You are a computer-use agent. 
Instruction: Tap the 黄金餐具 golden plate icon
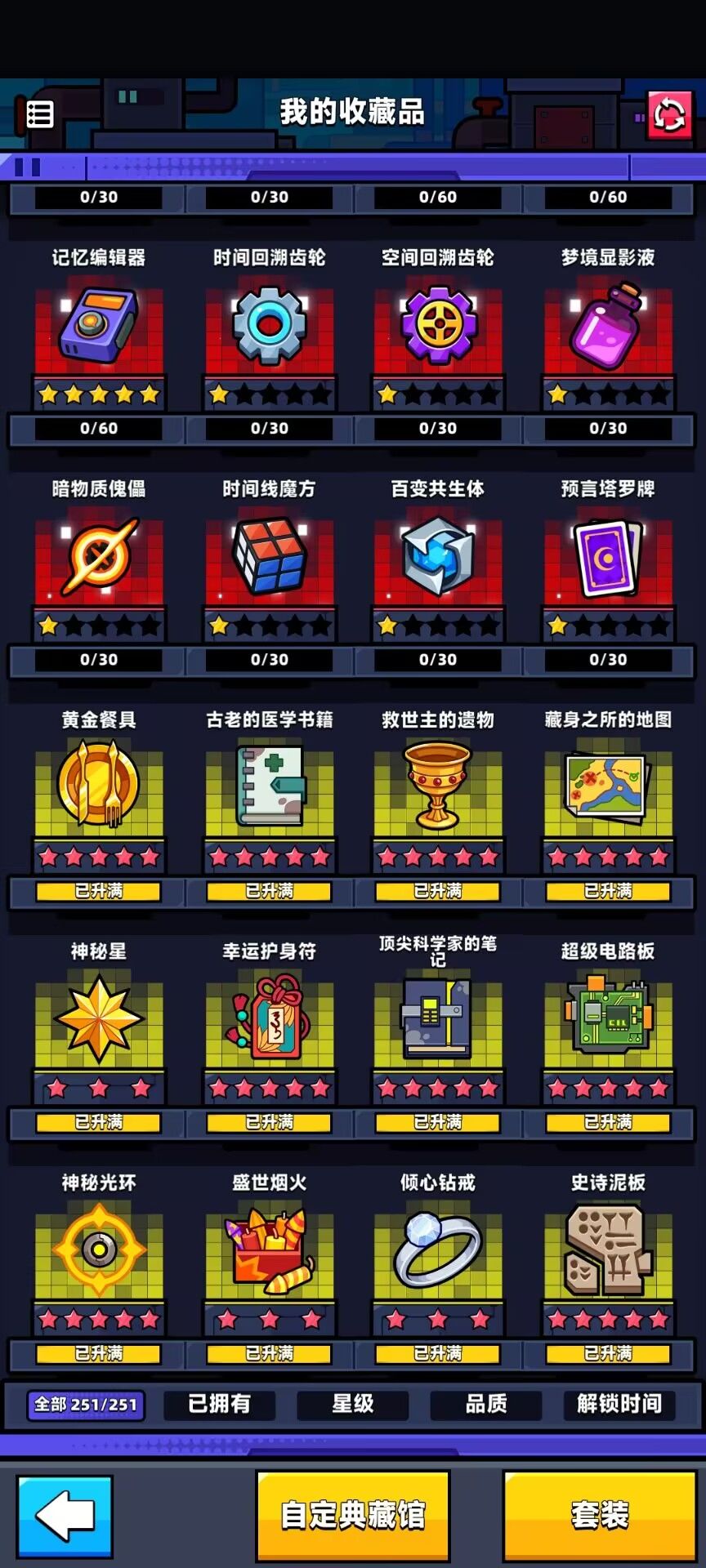tap(98, 786)
